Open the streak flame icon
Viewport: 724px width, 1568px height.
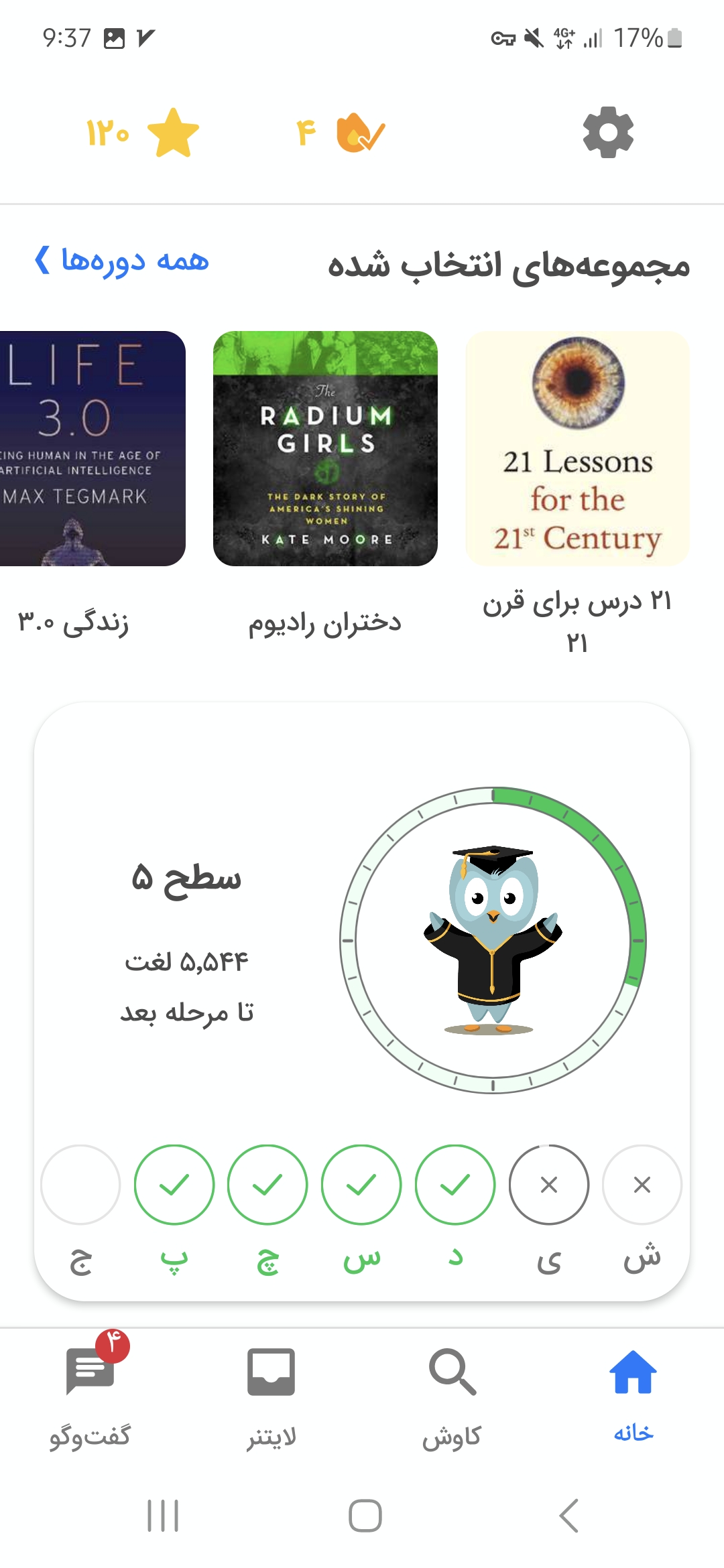360,133
